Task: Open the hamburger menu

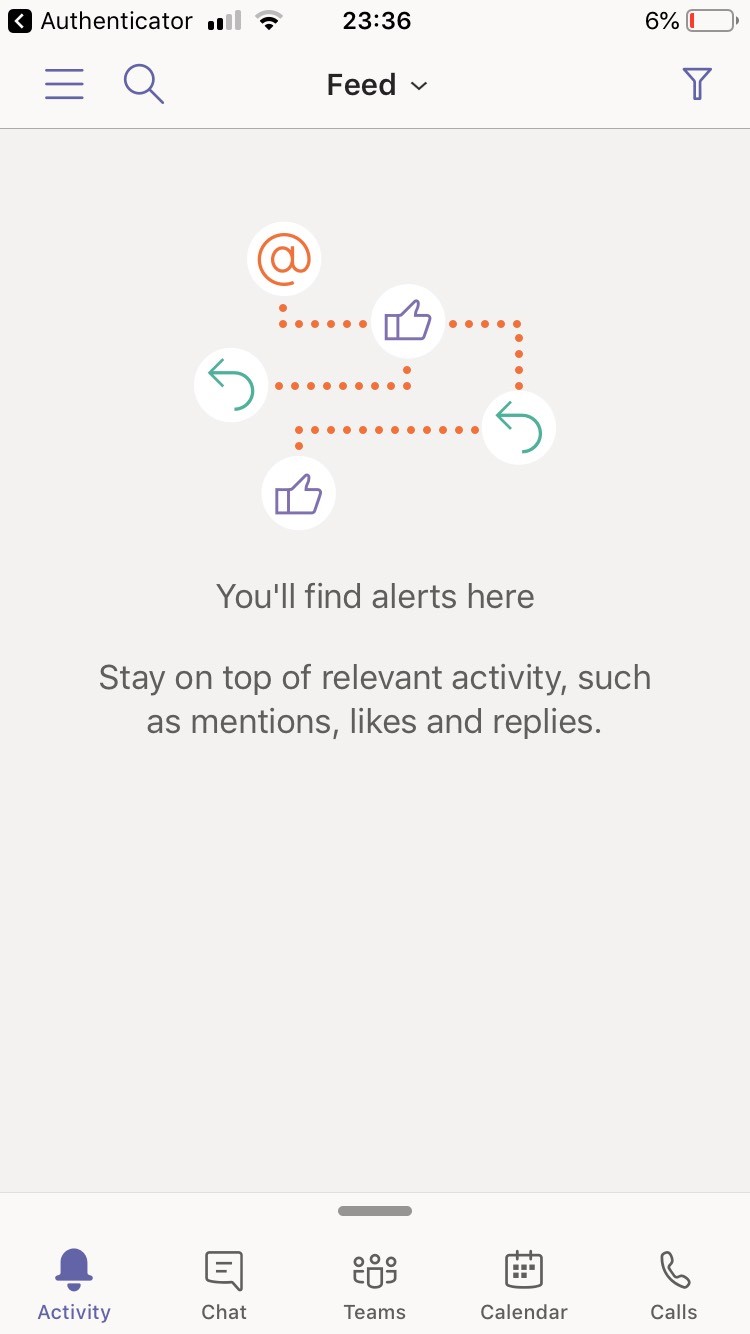Action: click(x=64, y=85)
